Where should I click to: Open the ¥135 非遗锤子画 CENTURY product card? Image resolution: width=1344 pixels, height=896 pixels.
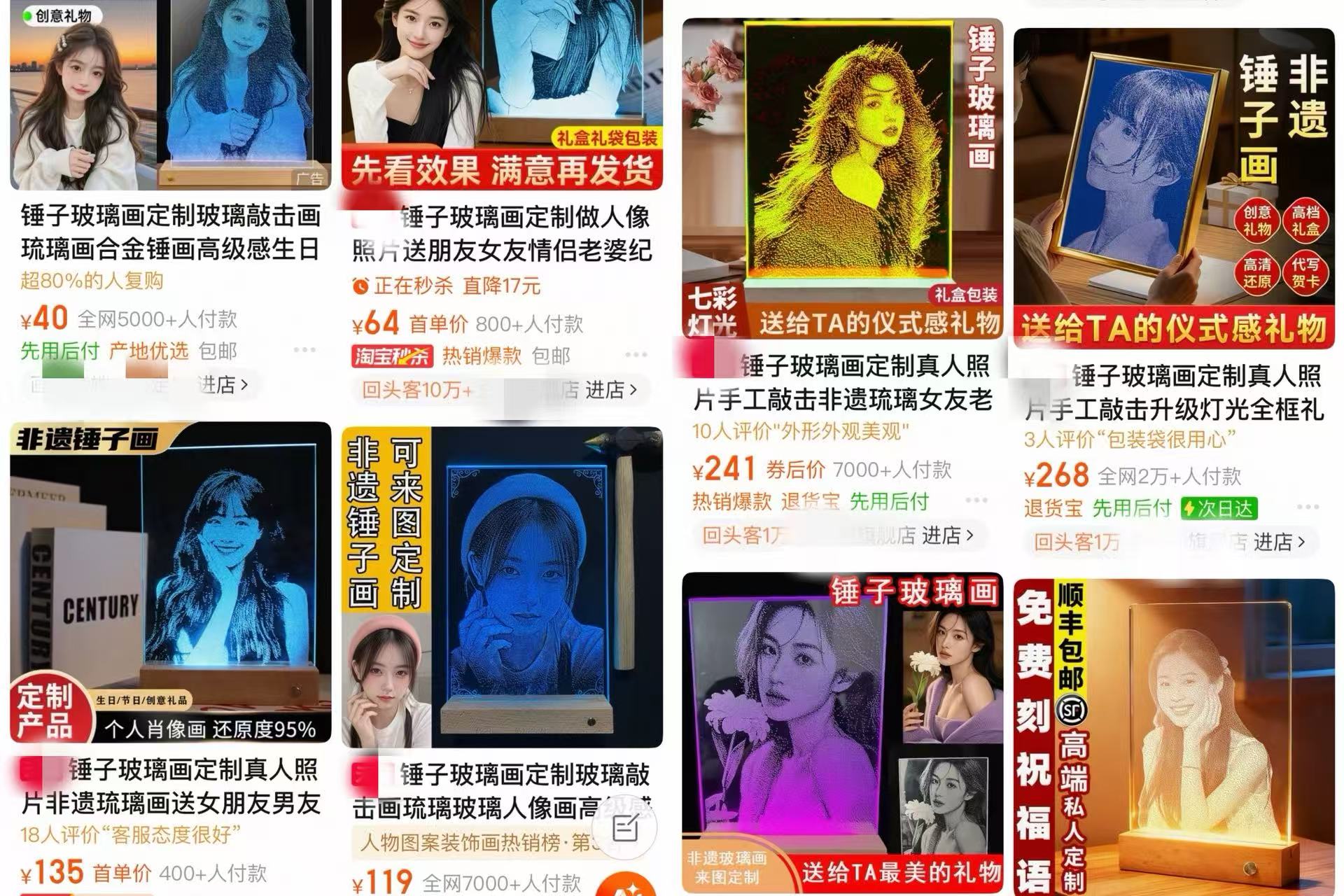[170, 581]
